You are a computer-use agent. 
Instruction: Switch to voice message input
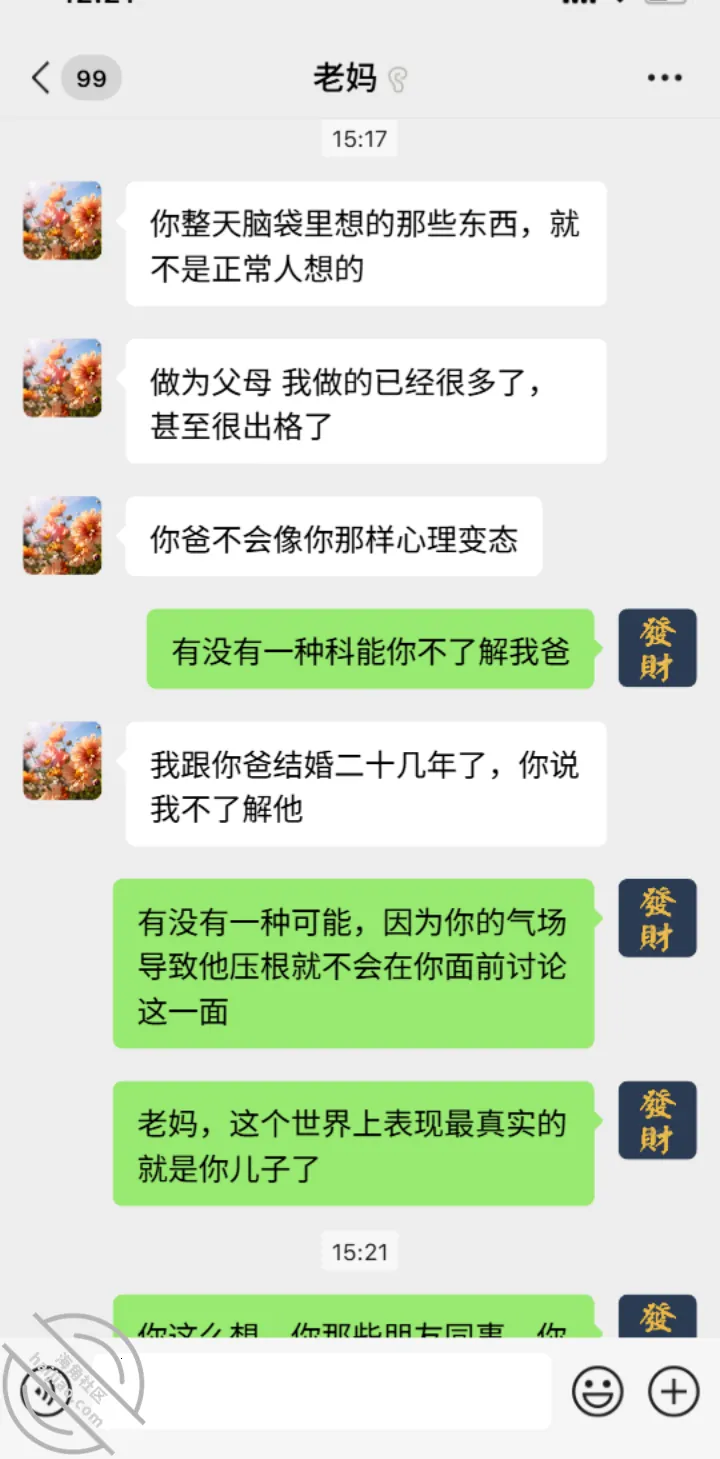pyautogui.click(x=45, y=1391)
